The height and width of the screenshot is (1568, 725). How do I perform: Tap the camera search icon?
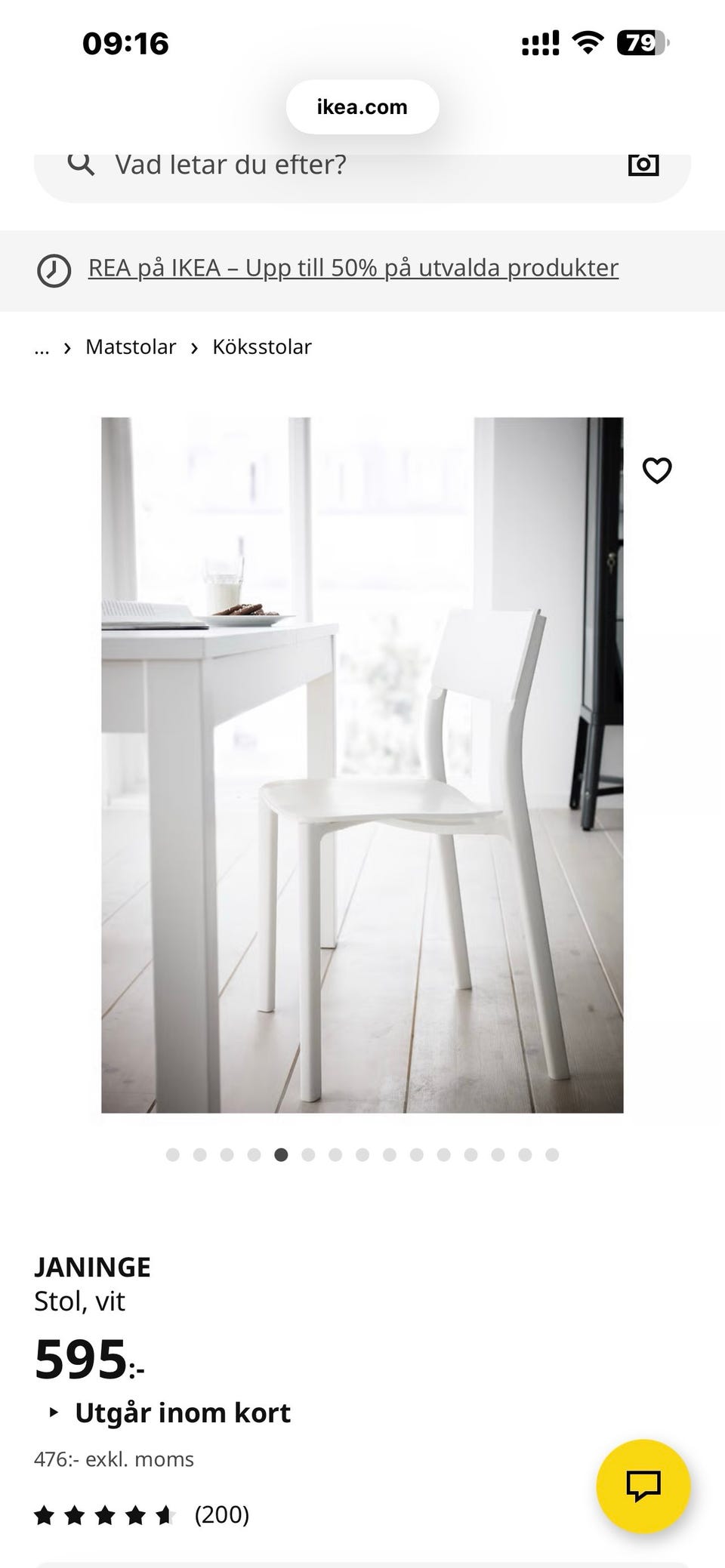pos(644,163)
